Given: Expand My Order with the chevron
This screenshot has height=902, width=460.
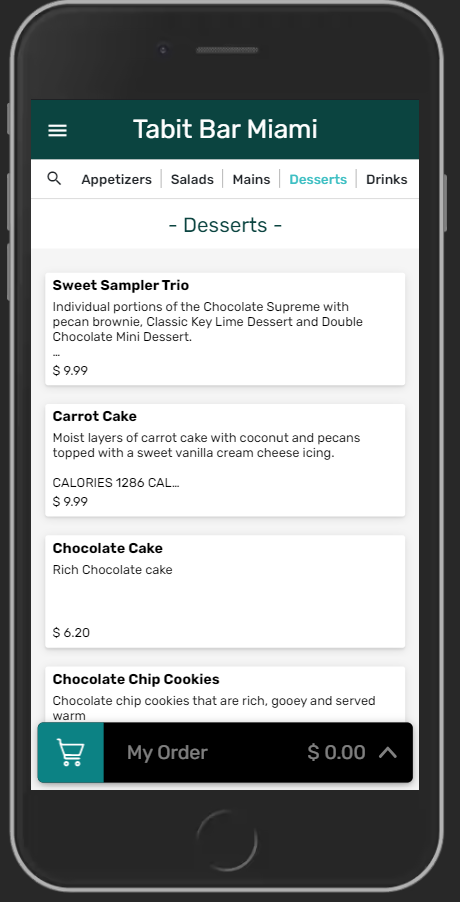Looking at the screenshot, I should 388,752.
